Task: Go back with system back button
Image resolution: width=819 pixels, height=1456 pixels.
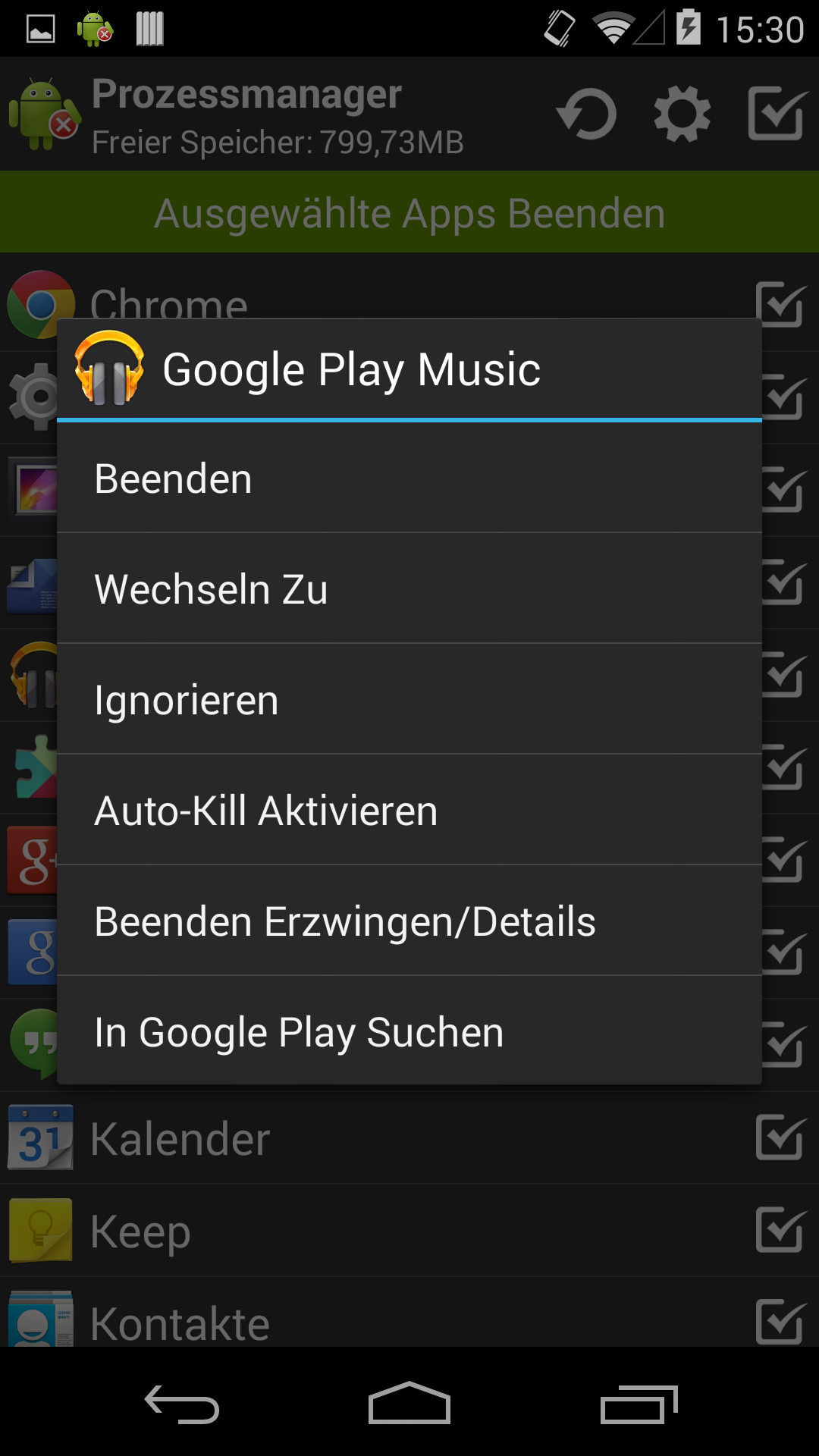Action: [182, 1404]
